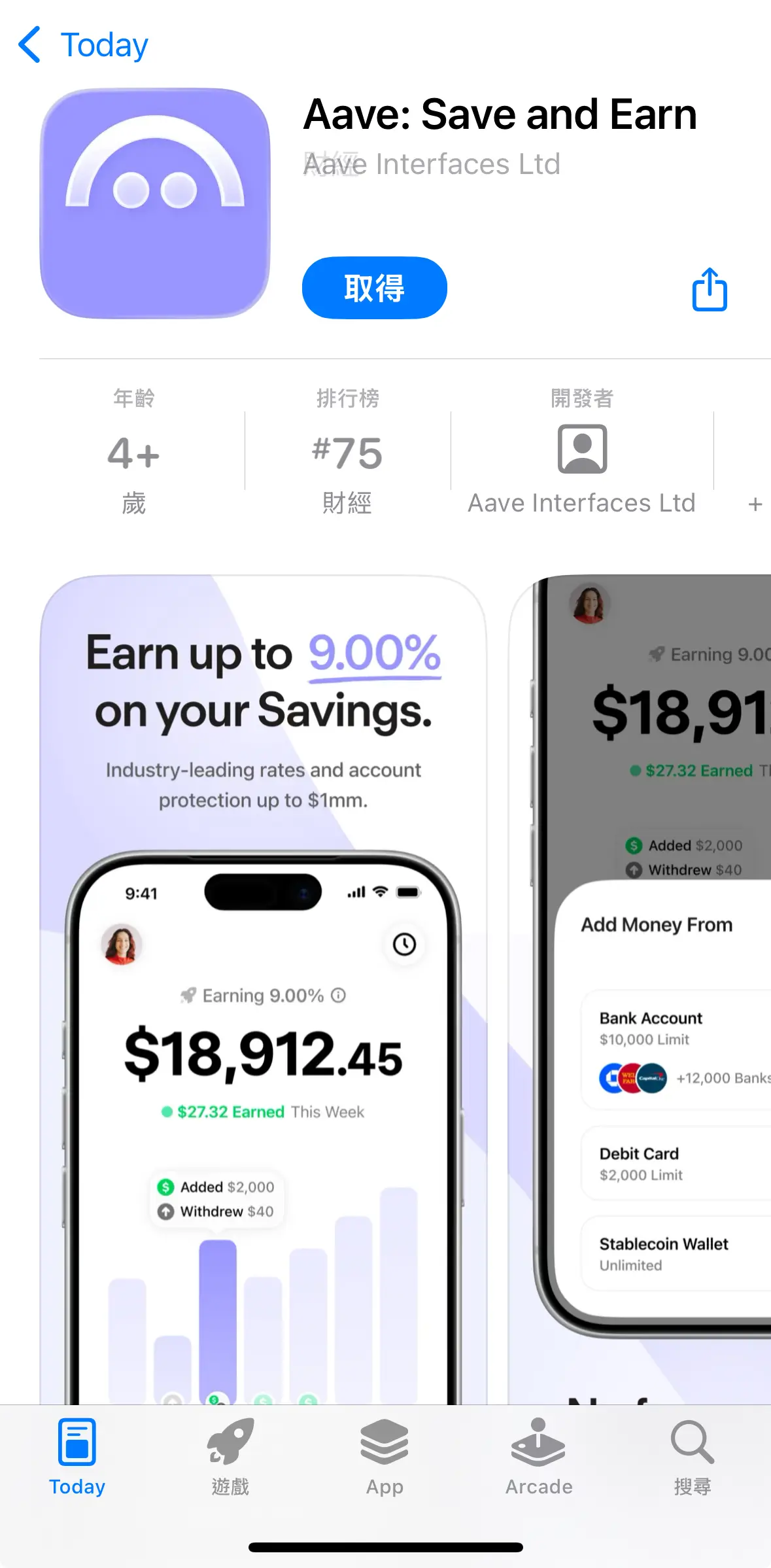Switch to the App tab
The width and height of the screenshot is (771, 1568).
tap(385, 1456)
